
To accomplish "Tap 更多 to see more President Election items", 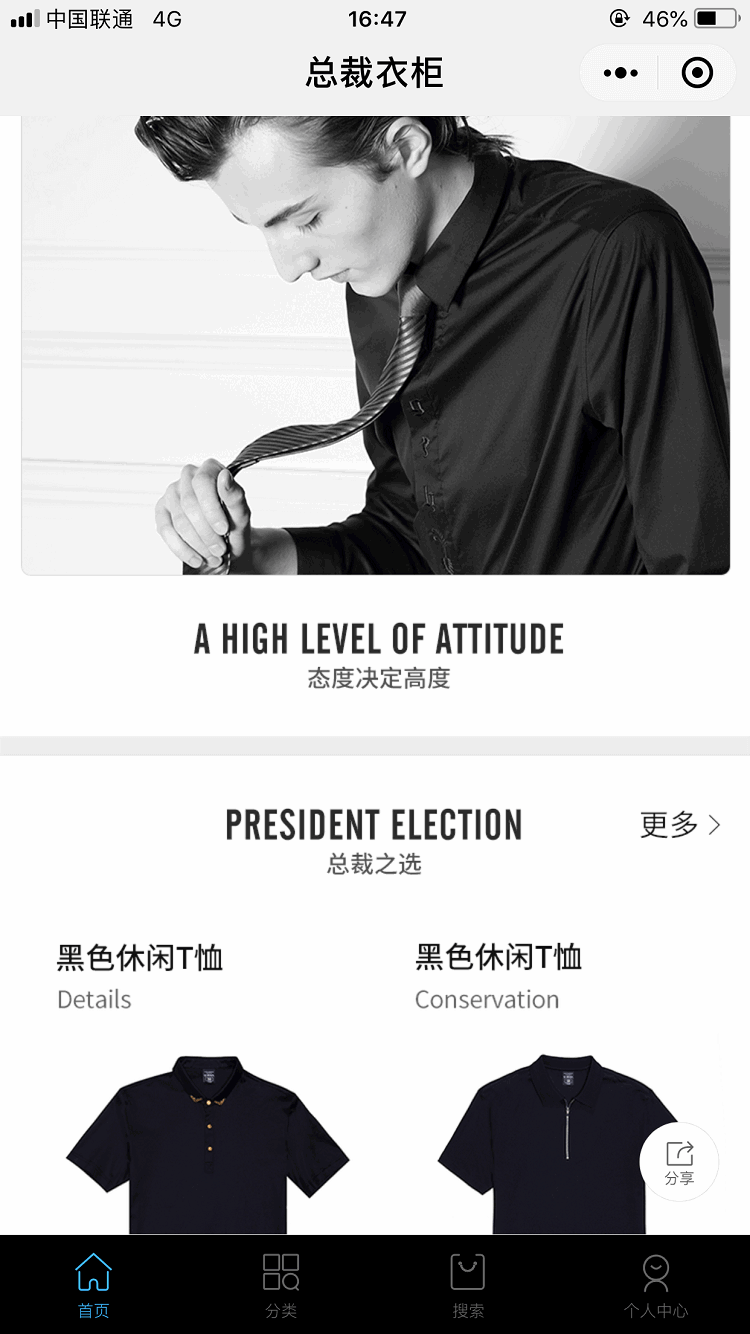I will [681, 825].
